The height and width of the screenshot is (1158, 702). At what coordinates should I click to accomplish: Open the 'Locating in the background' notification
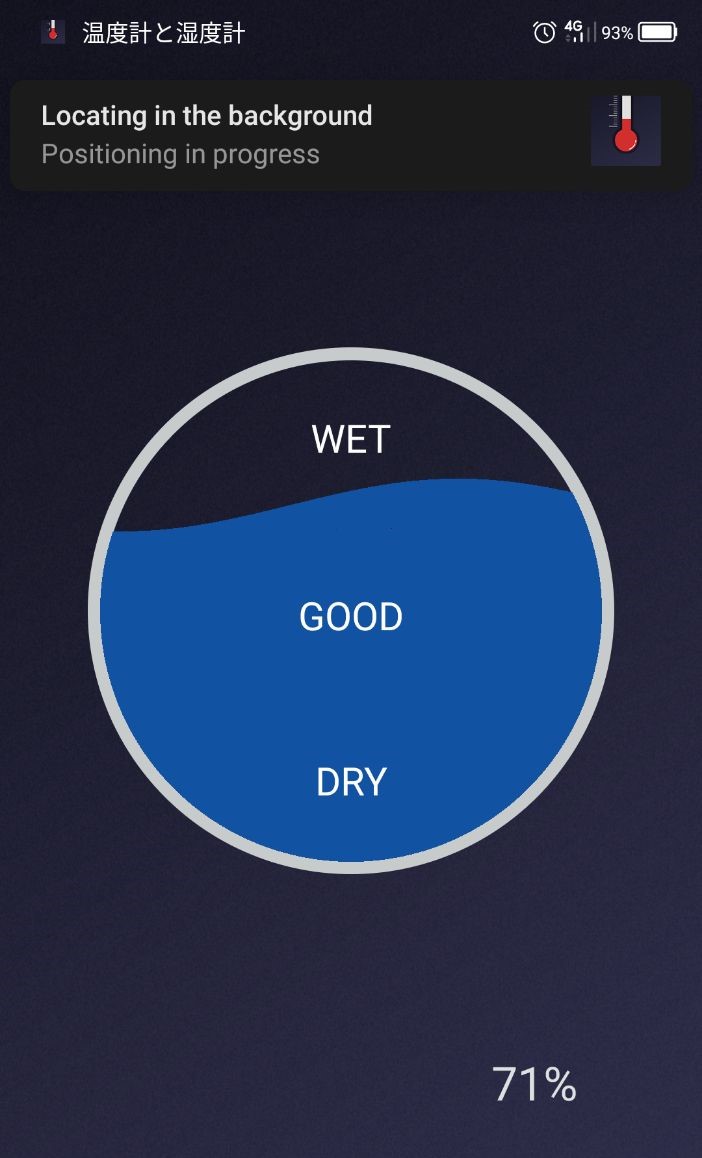click(x=300, y=135)
